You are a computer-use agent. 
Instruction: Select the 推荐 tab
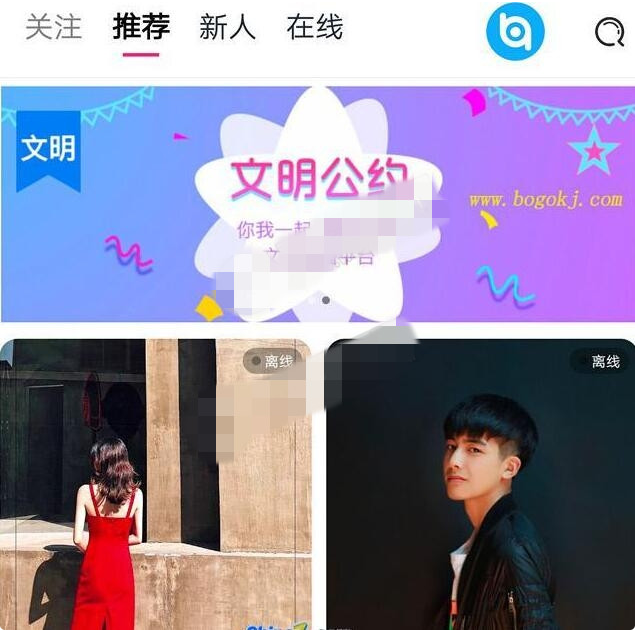[141, 28]
